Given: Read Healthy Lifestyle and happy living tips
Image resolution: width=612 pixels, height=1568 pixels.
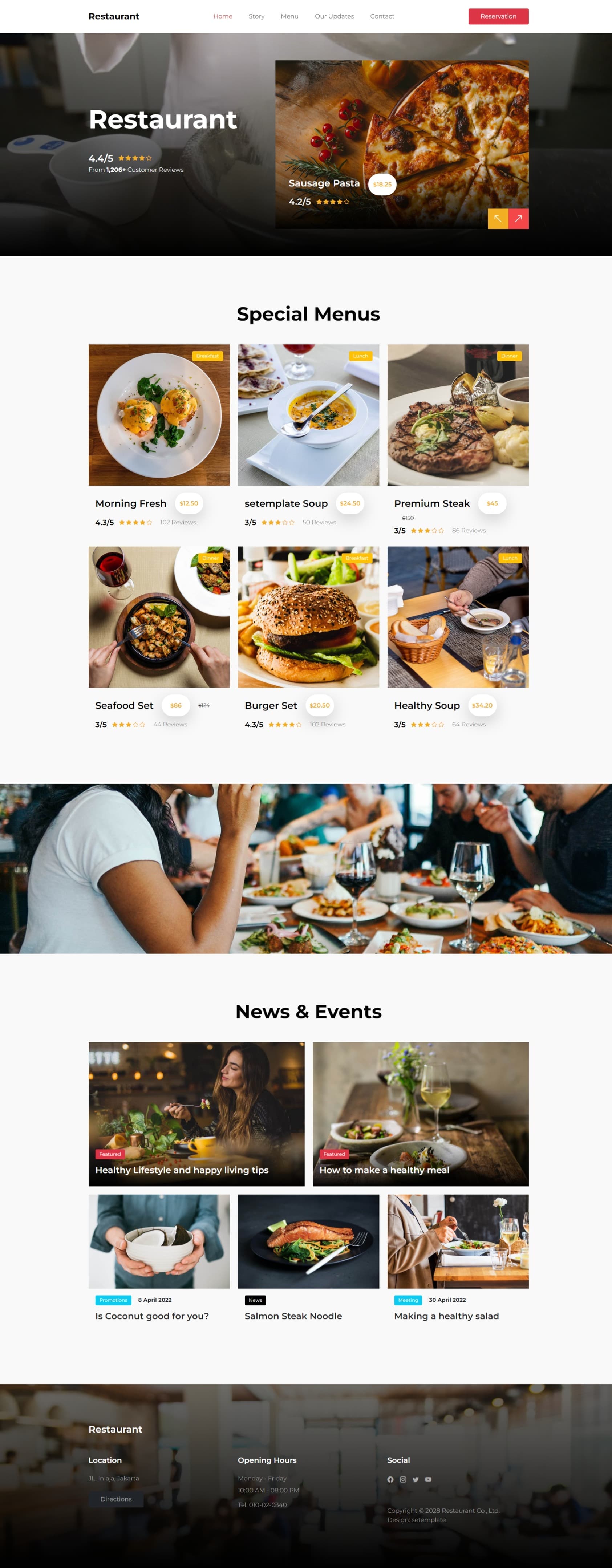Looking at the screenshot, I should (182, 1170).
